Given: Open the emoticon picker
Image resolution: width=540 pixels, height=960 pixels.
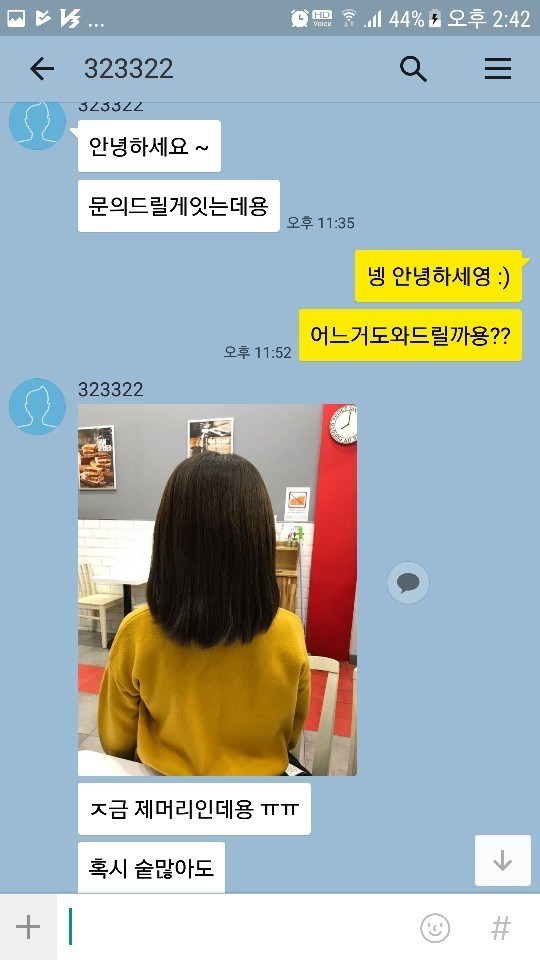Looking at the screenshot, I should click(x=435, y=928).
